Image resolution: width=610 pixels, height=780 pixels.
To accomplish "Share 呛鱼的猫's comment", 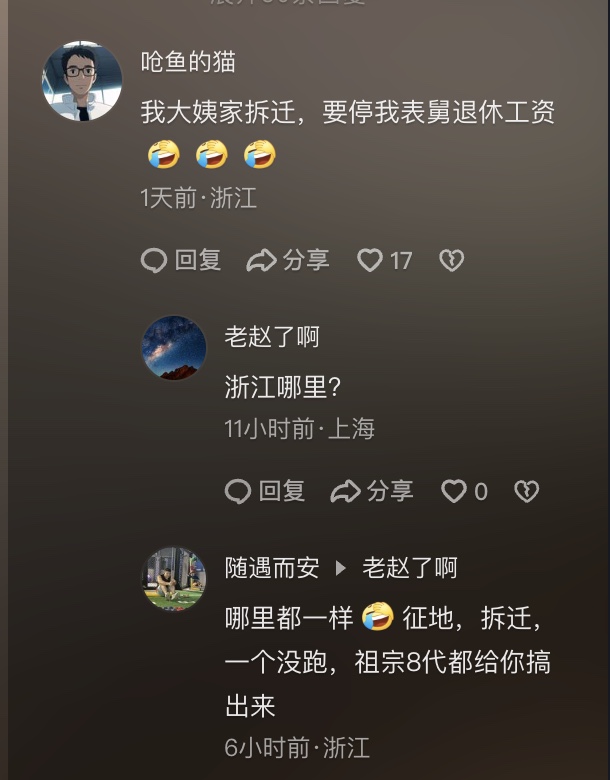I will coord(288,261).
